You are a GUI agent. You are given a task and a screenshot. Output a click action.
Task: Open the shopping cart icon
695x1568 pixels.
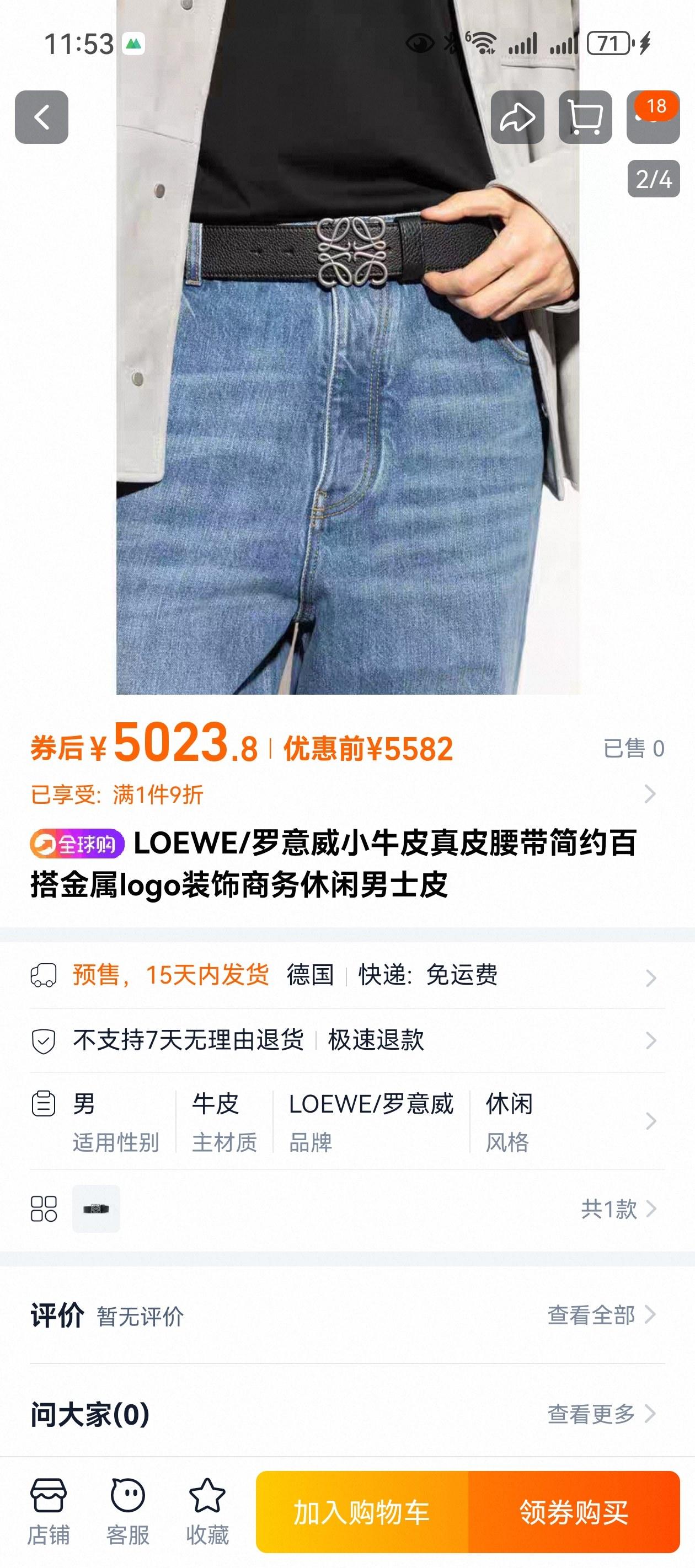coord(585,117)
